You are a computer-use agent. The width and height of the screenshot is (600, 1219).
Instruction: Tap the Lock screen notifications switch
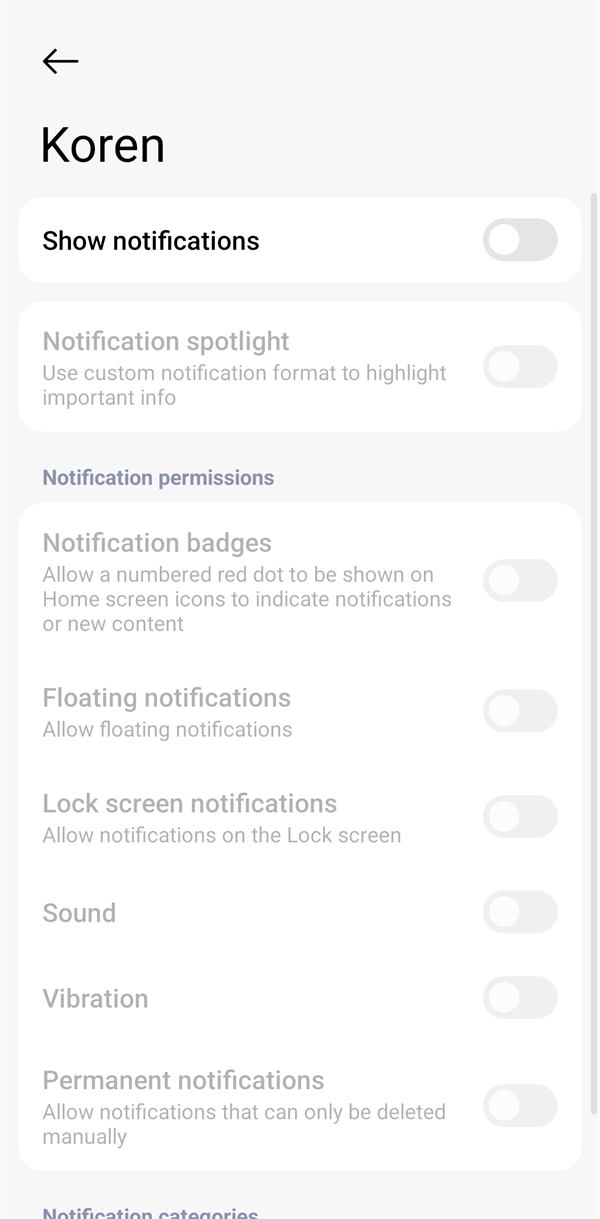520,817
